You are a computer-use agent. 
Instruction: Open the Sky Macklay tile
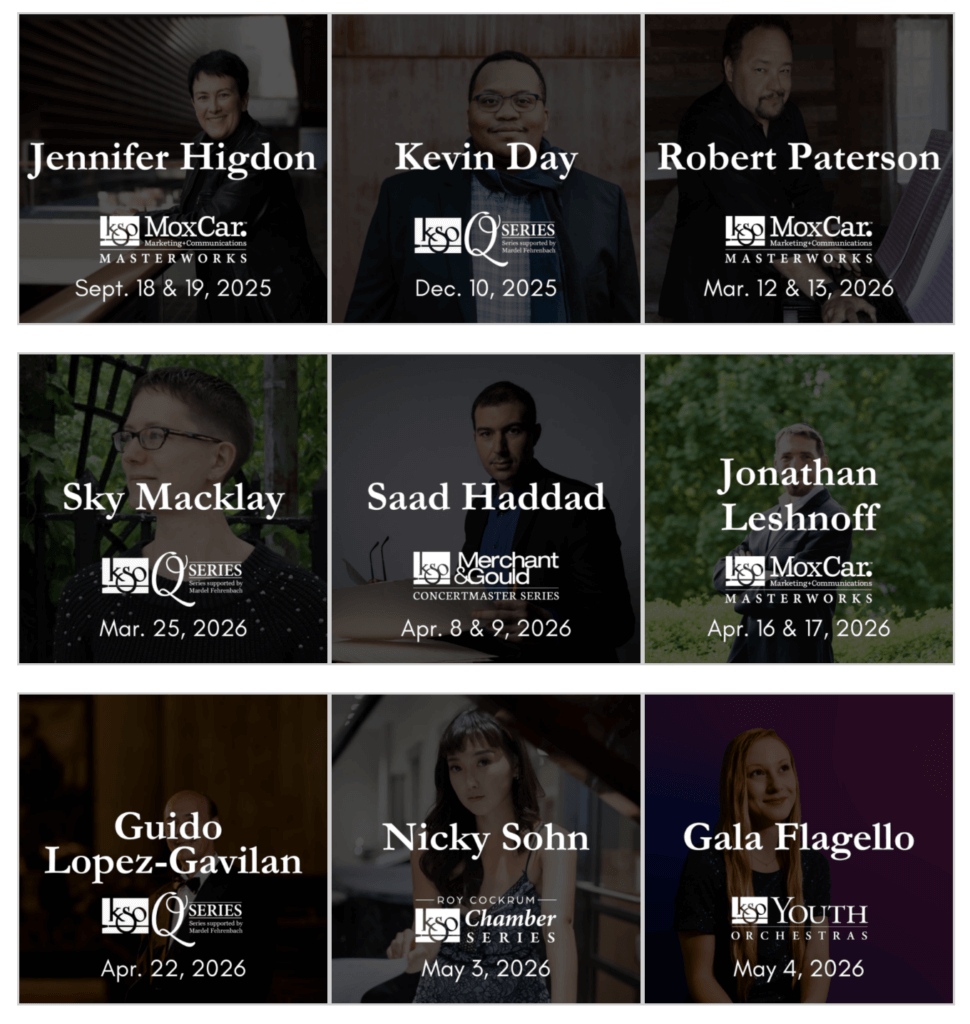coord(172,508)
